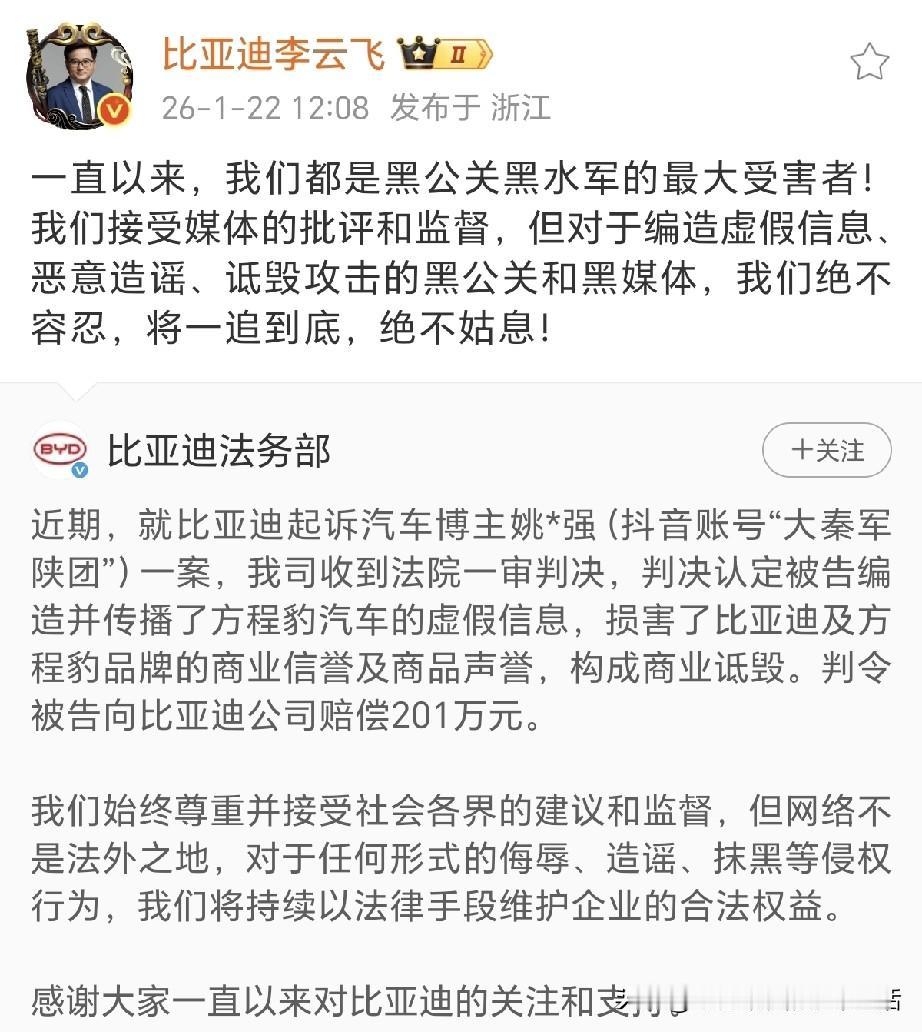
Task: Click 比亚迪李云飞's profile avatar
Action: pyautogui.click(x=79, y=71)
